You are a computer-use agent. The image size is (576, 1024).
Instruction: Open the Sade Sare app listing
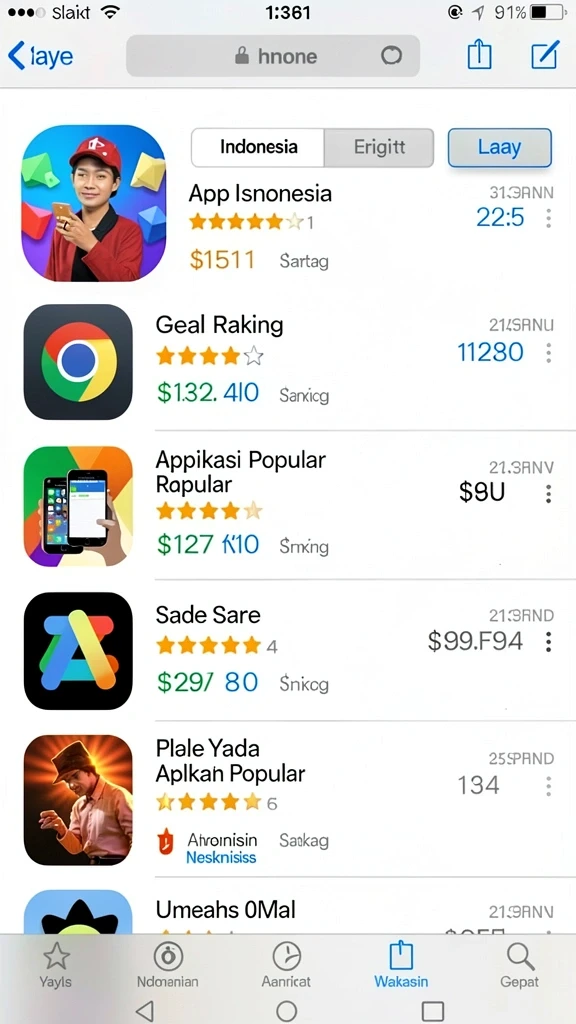pos(287,650)
